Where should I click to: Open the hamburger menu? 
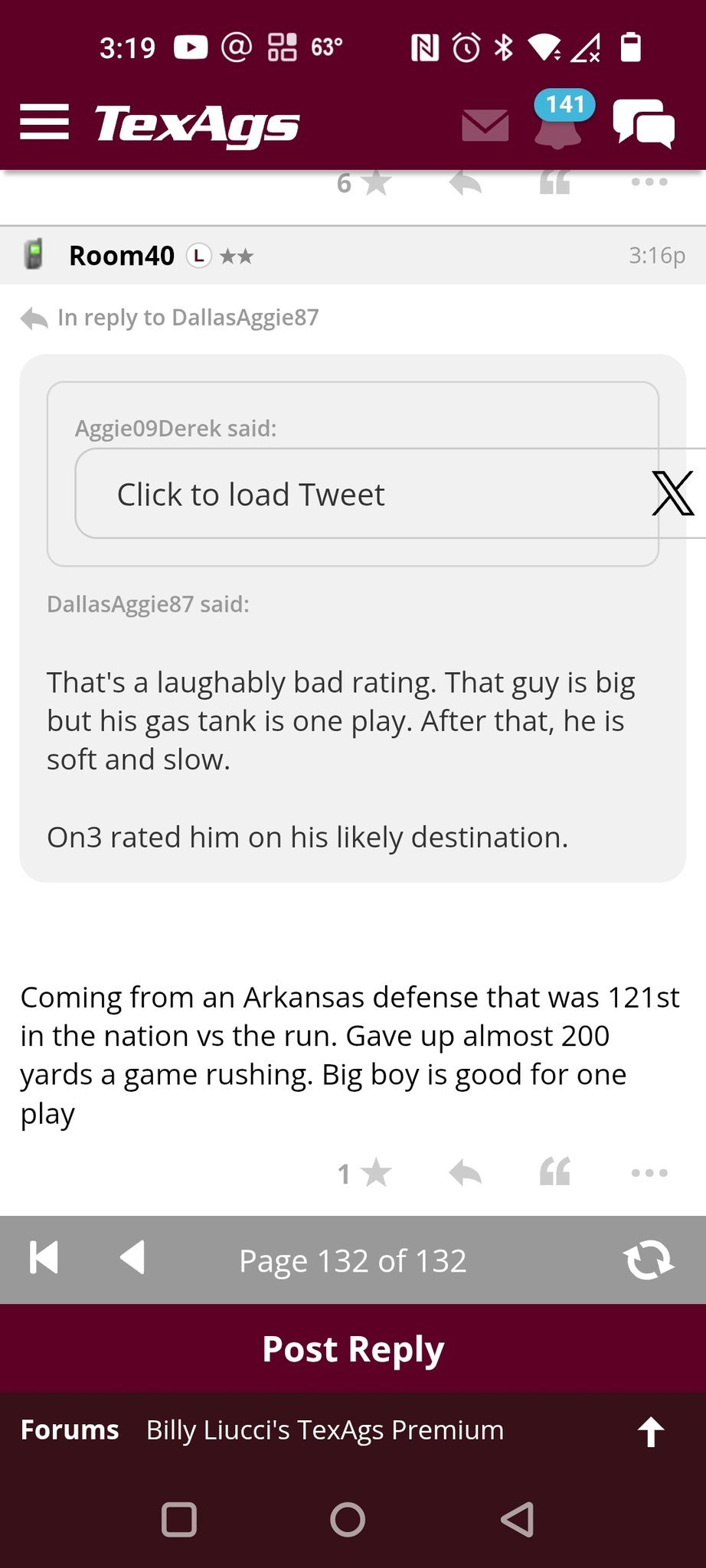[x=44, y=122]
